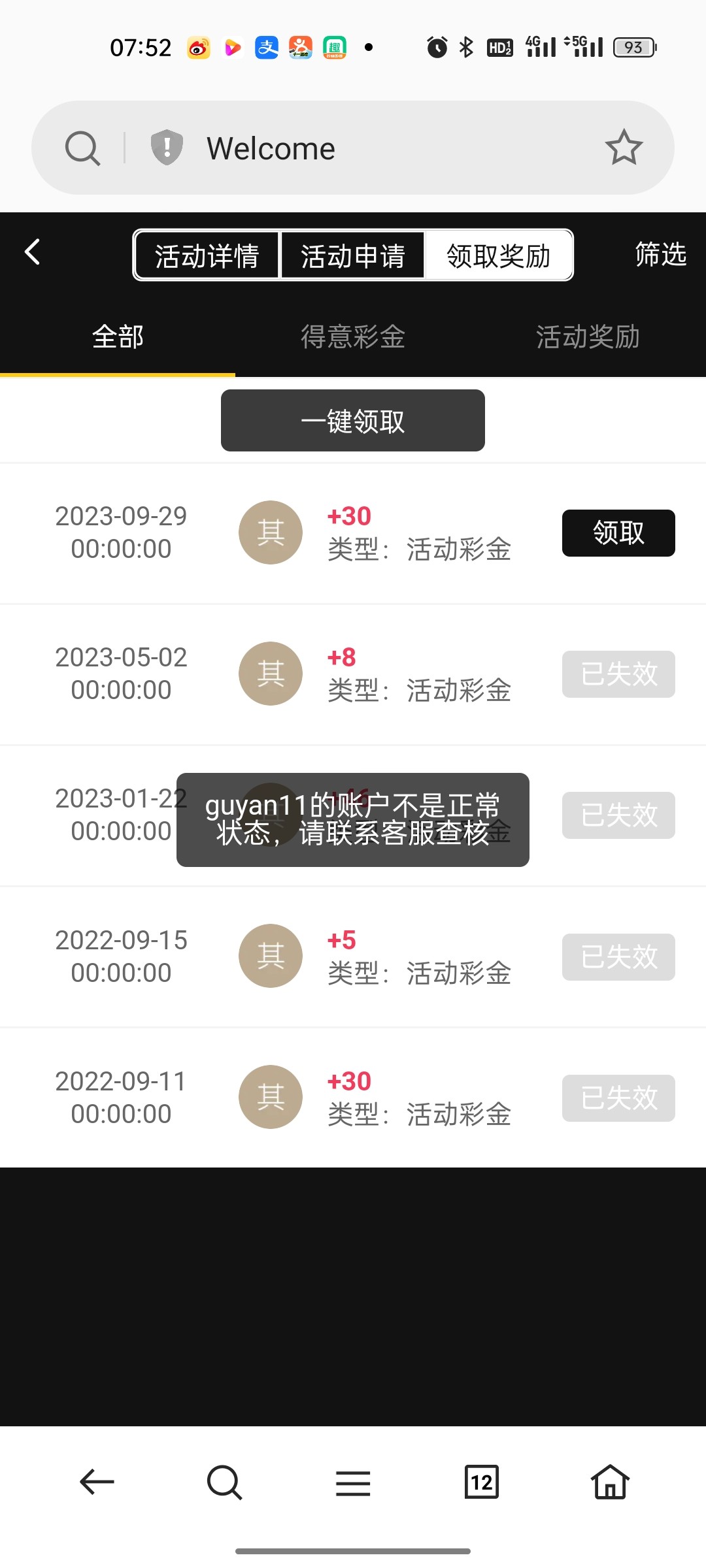Open the security shield icon in address bar

(167, 148)
